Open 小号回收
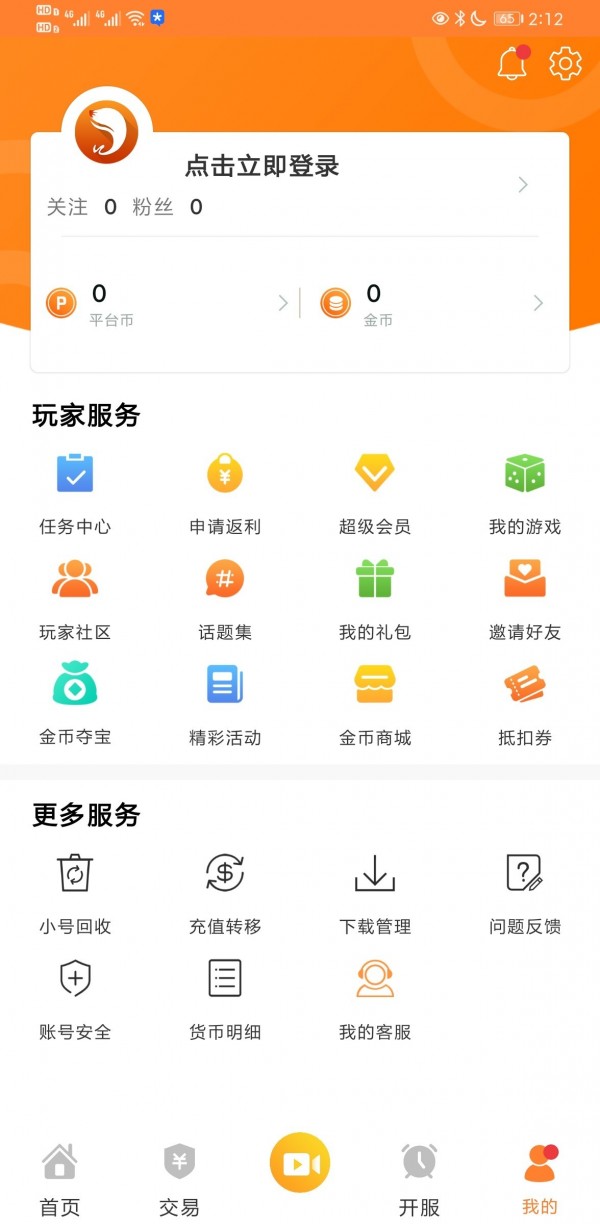Image resolution: width=600 pixels, height=1224 pixels. 75,893
